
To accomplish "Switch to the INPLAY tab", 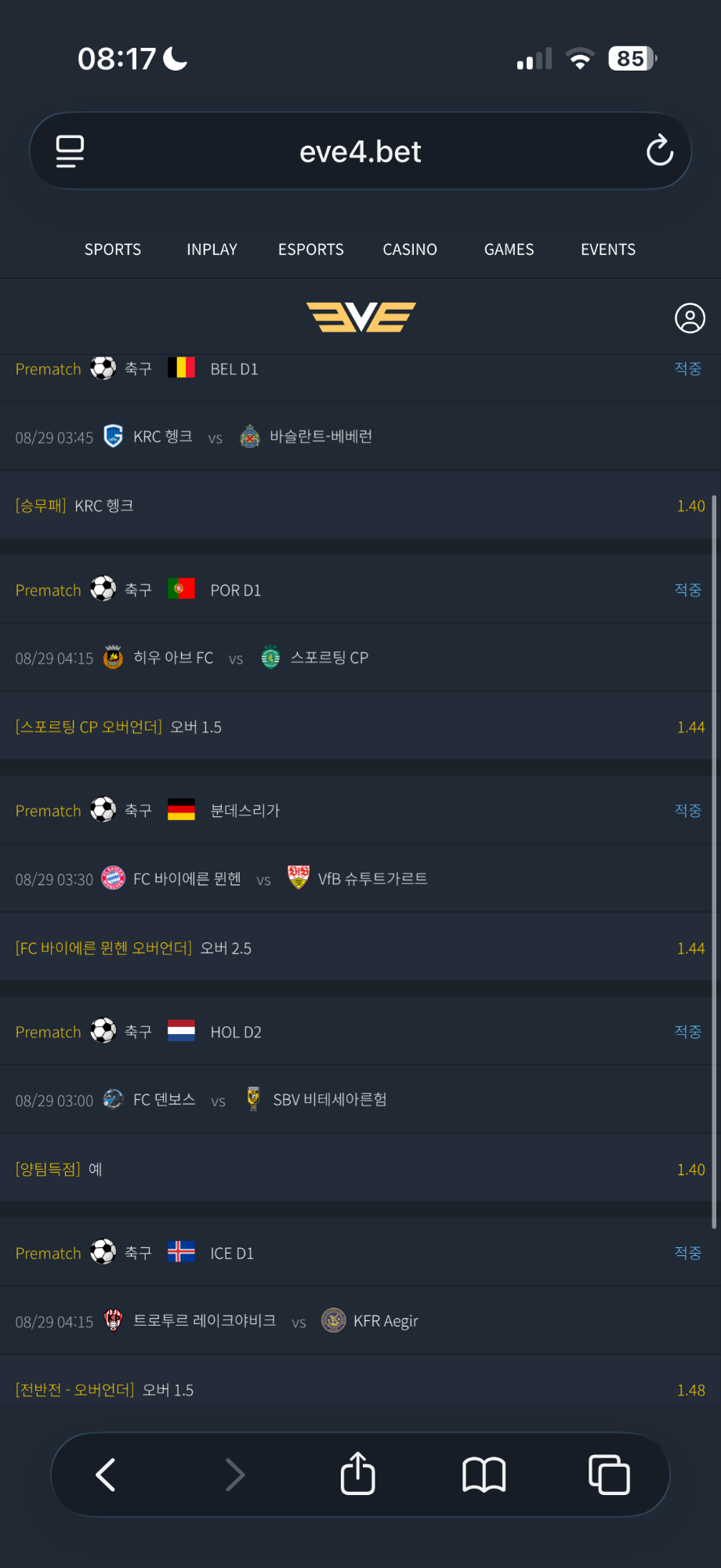I will 212,249.
